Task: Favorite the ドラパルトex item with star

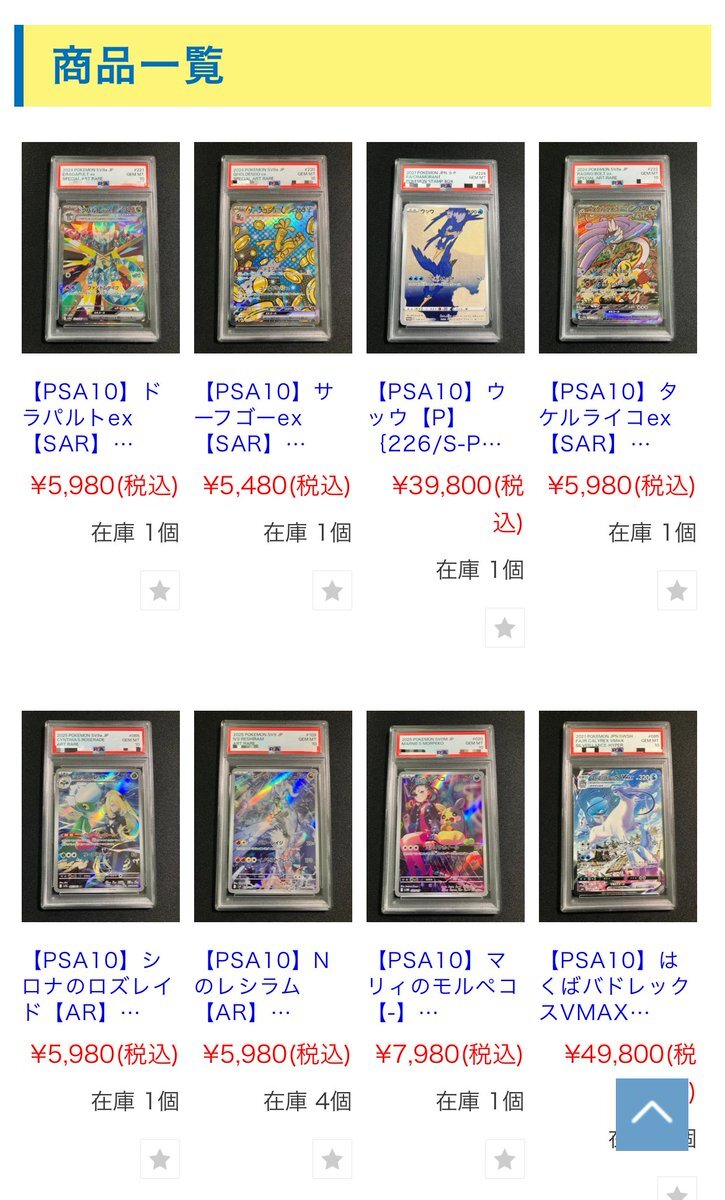Action: (160, 591)
